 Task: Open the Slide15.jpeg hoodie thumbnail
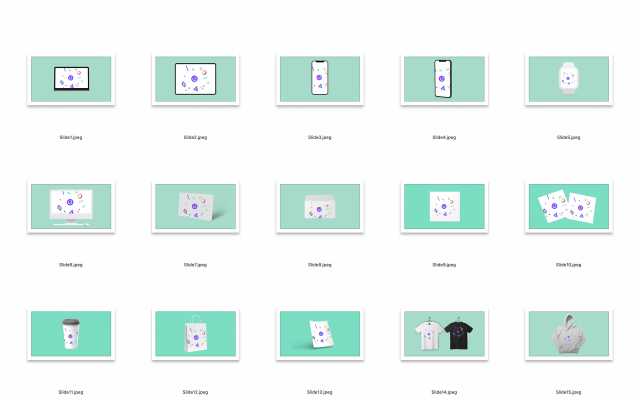click(x=568, y=334)
